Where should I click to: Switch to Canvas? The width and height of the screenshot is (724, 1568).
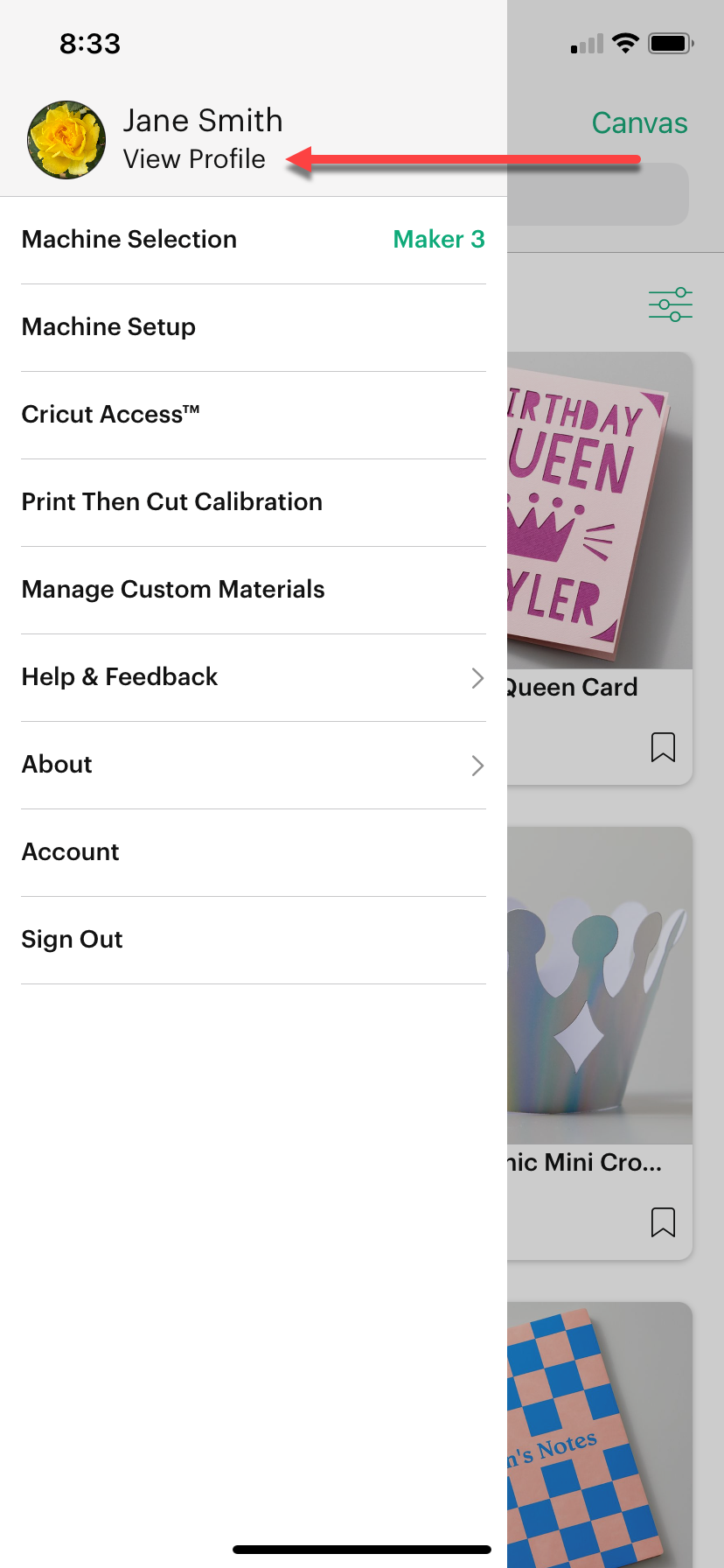coord(639,123)
